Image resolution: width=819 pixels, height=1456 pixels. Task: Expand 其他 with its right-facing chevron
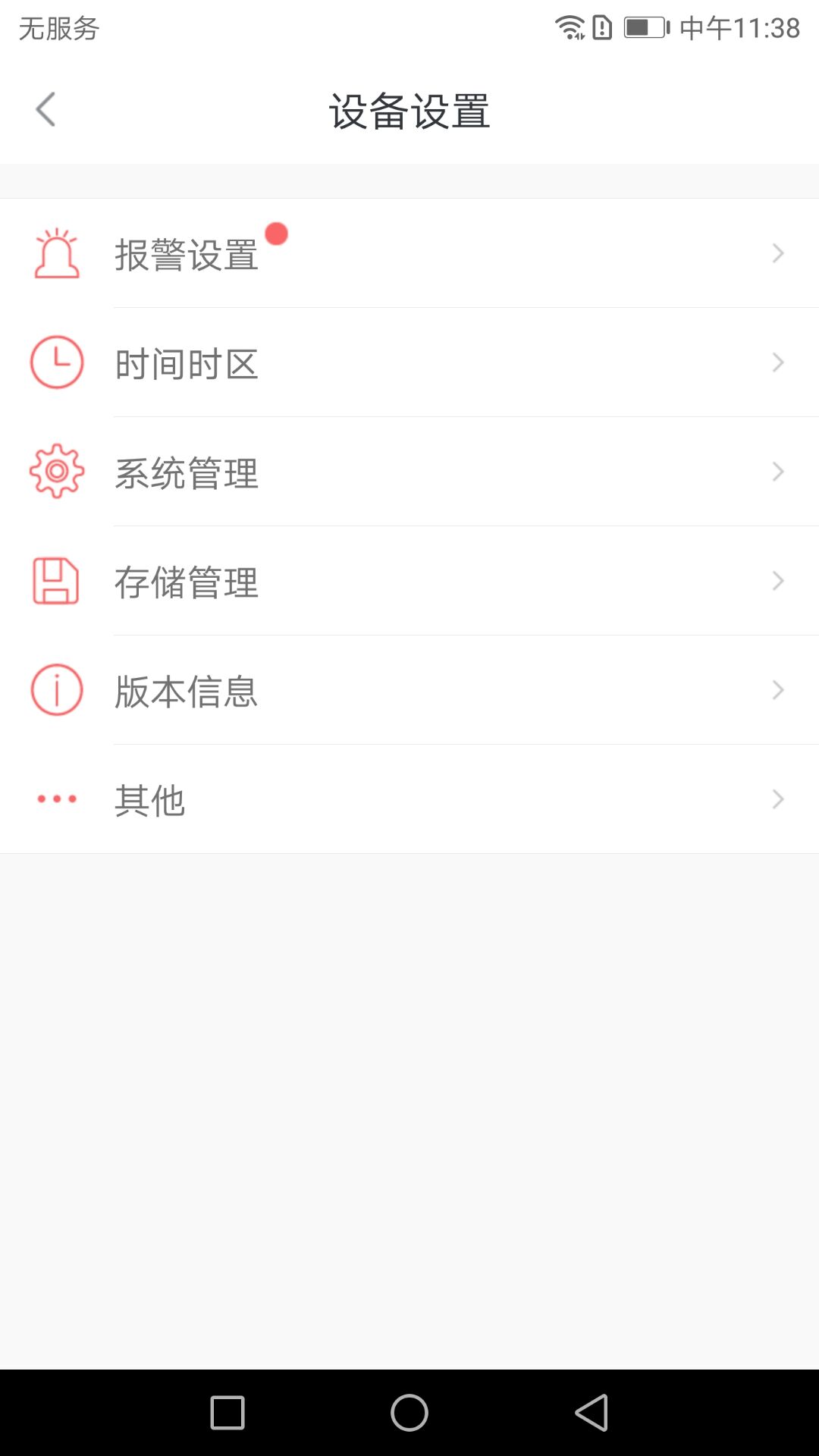(777, 799)
